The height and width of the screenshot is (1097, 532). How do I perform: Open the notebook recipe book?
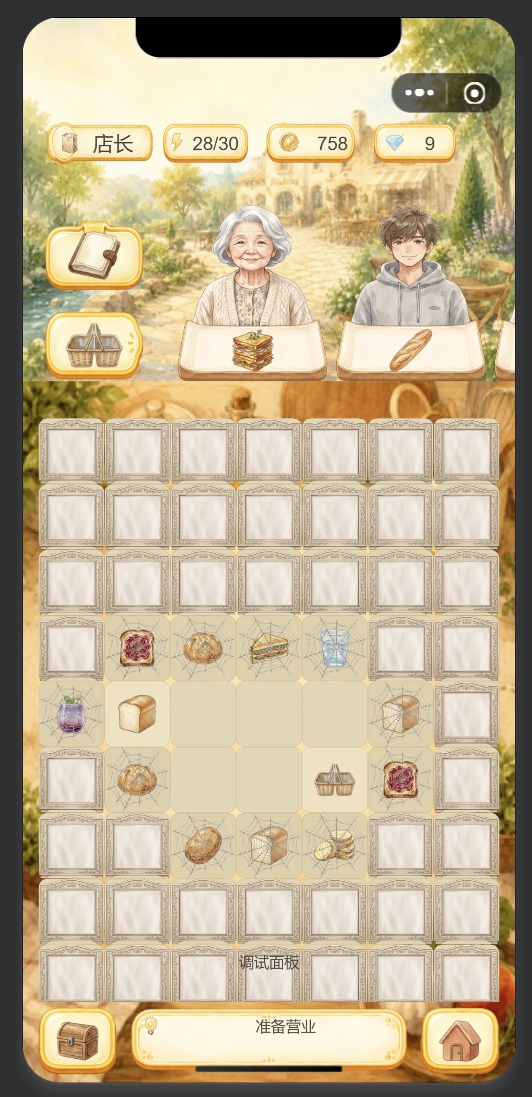(94, 256)
